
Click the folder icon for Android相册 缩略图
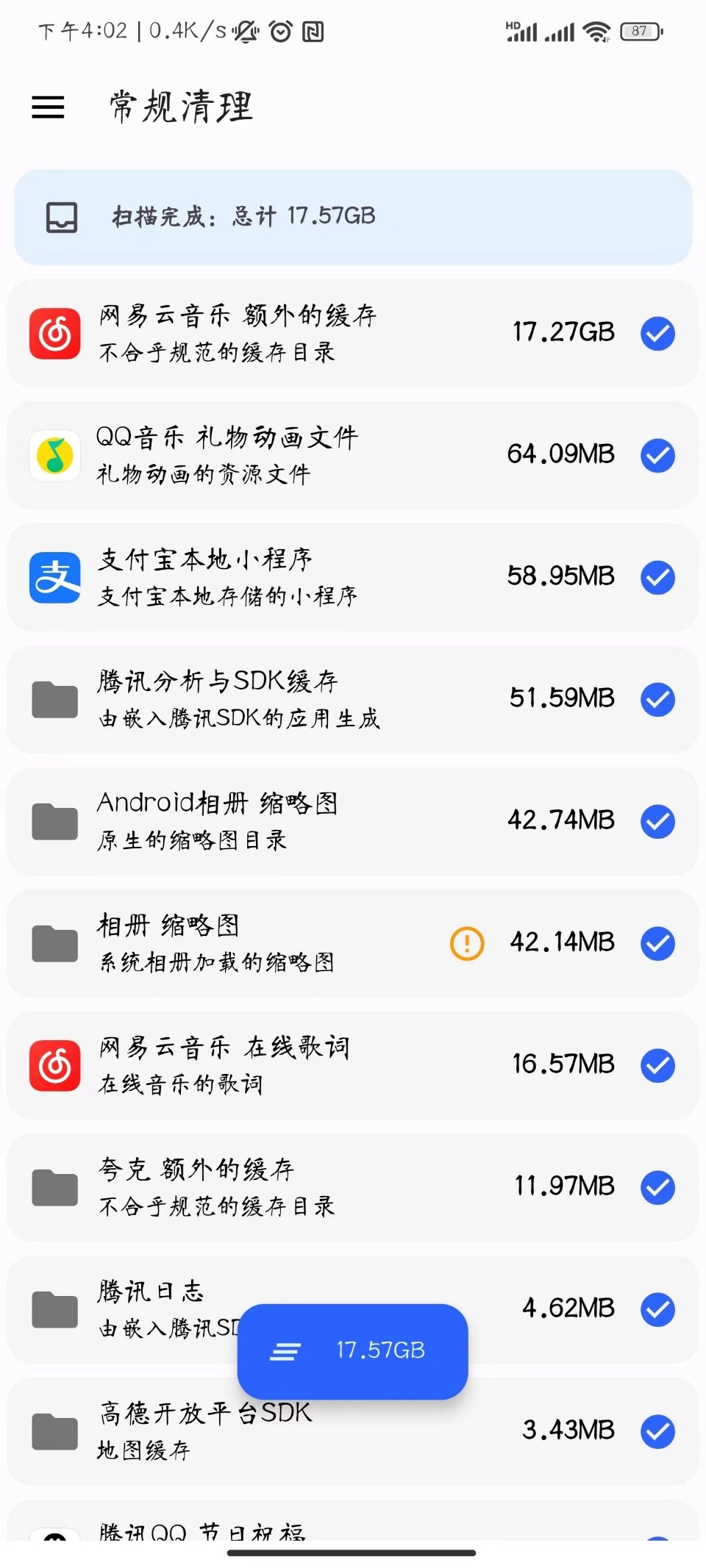(54, 821)
